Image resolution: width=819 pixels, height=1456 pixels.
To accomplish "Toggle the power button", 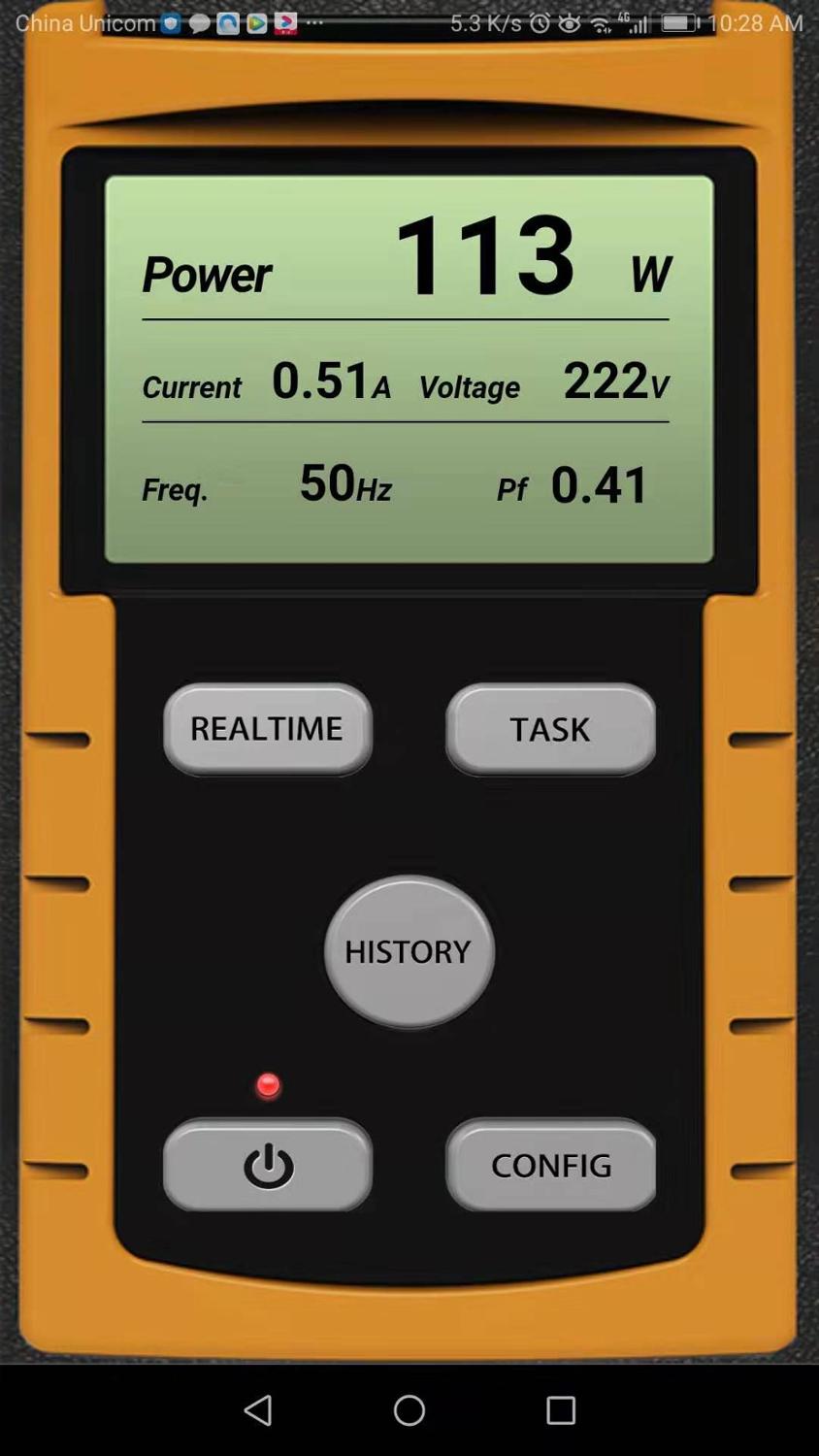I will pyautogui.click(x=267, y=1165).
